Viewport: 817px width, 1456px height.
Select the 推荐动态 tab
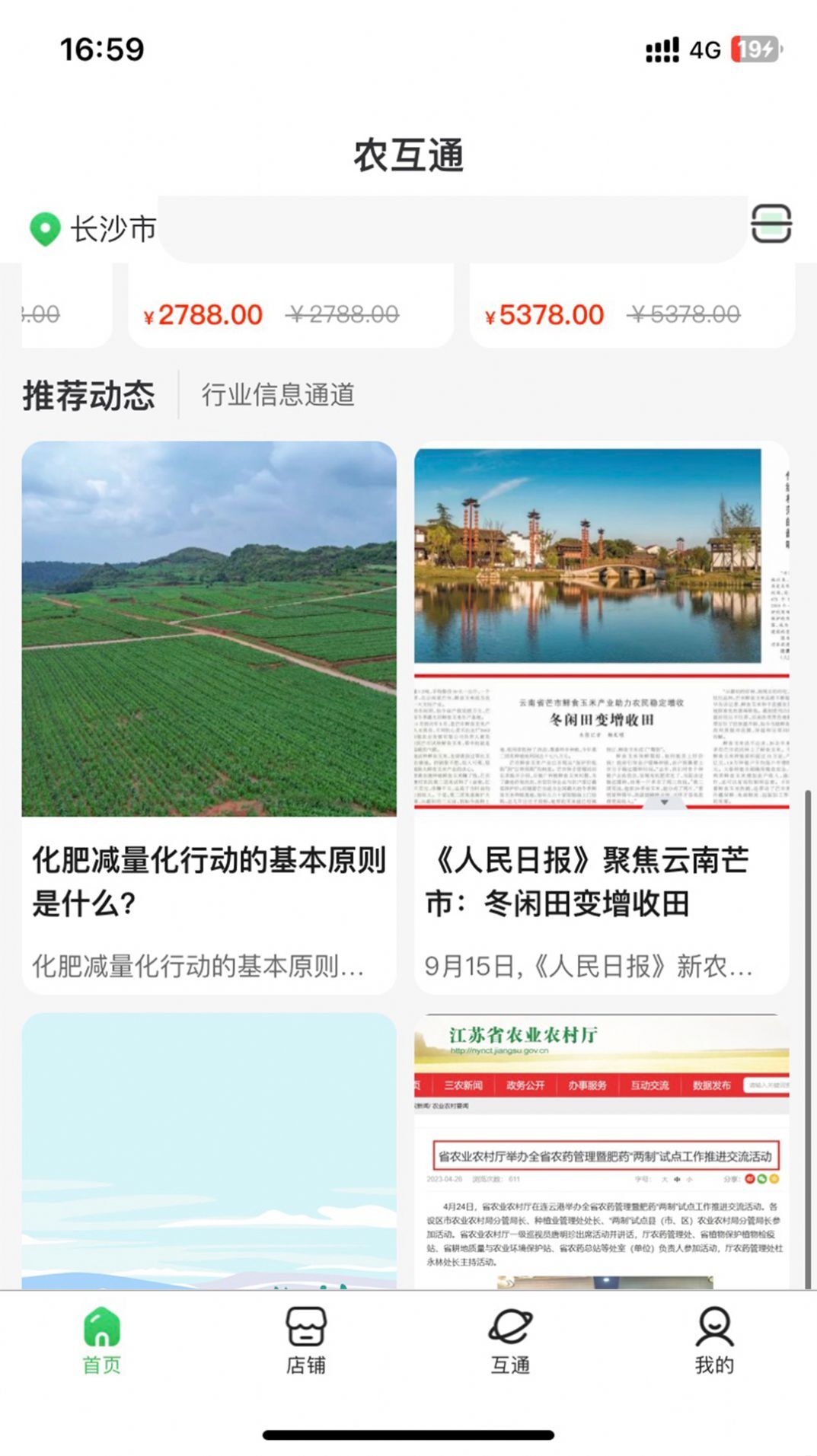[x=89, y=396]
